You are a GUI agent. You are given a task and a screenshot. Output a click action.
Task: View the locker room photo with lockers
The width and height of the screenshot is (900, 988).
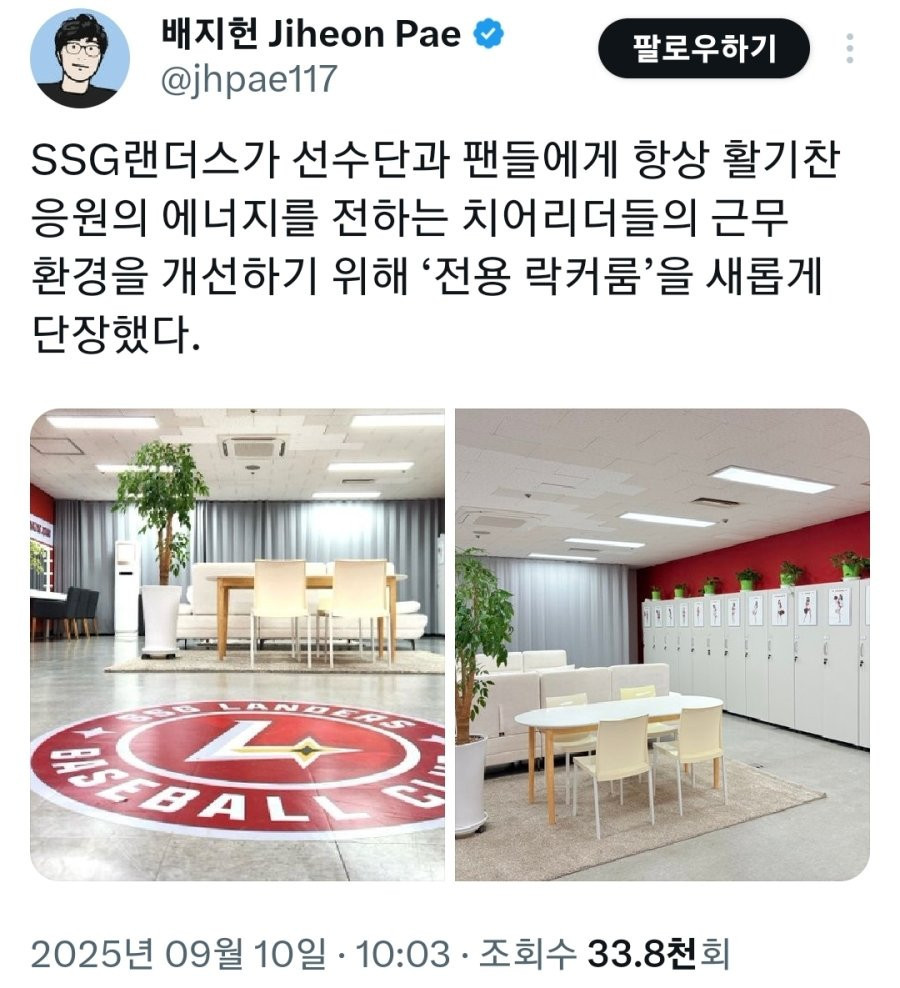pos(662,644)
